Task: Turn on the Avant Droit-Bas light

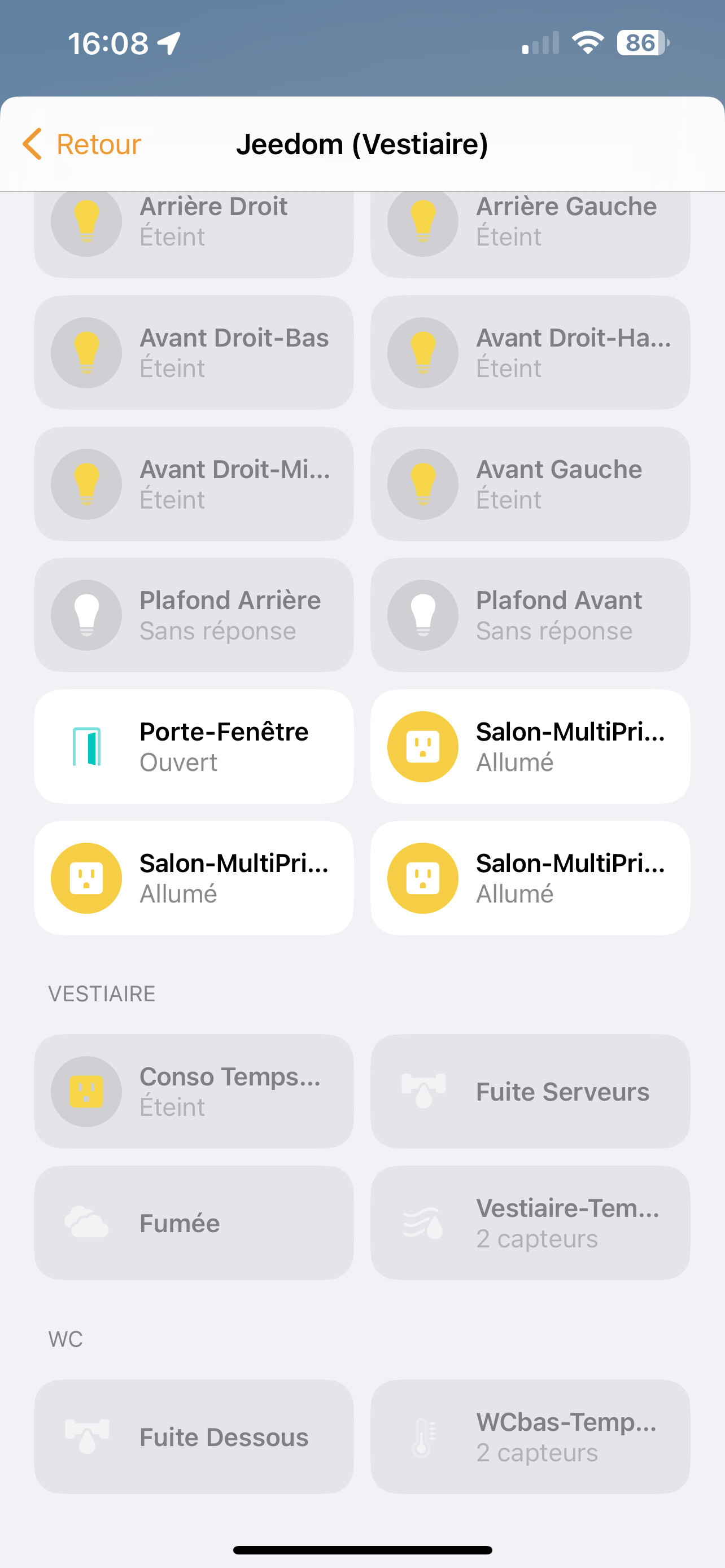Action: pos(86,353)
